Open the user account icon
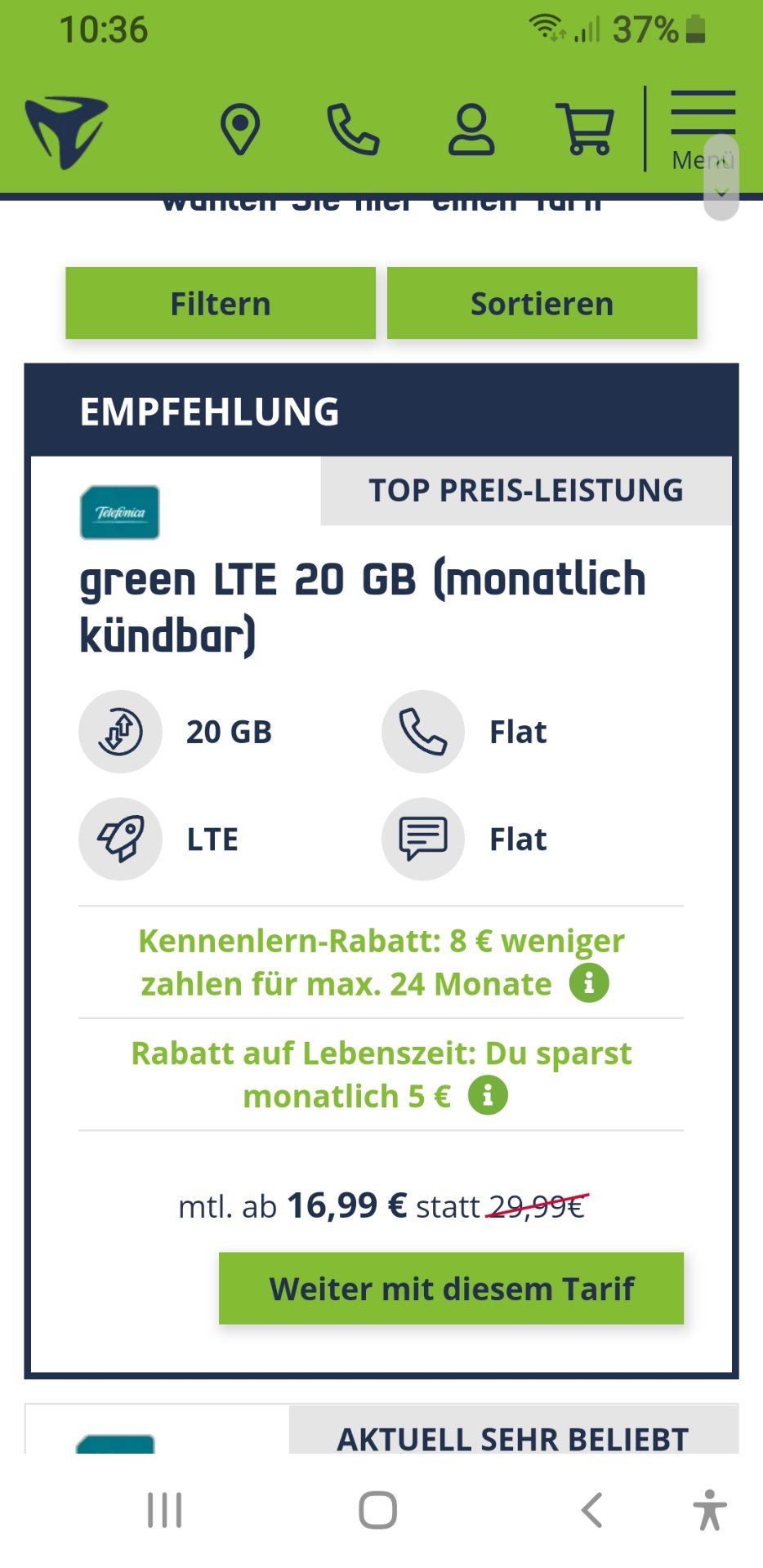This screenshot has height=1568, width=763. tap(471, 129)
